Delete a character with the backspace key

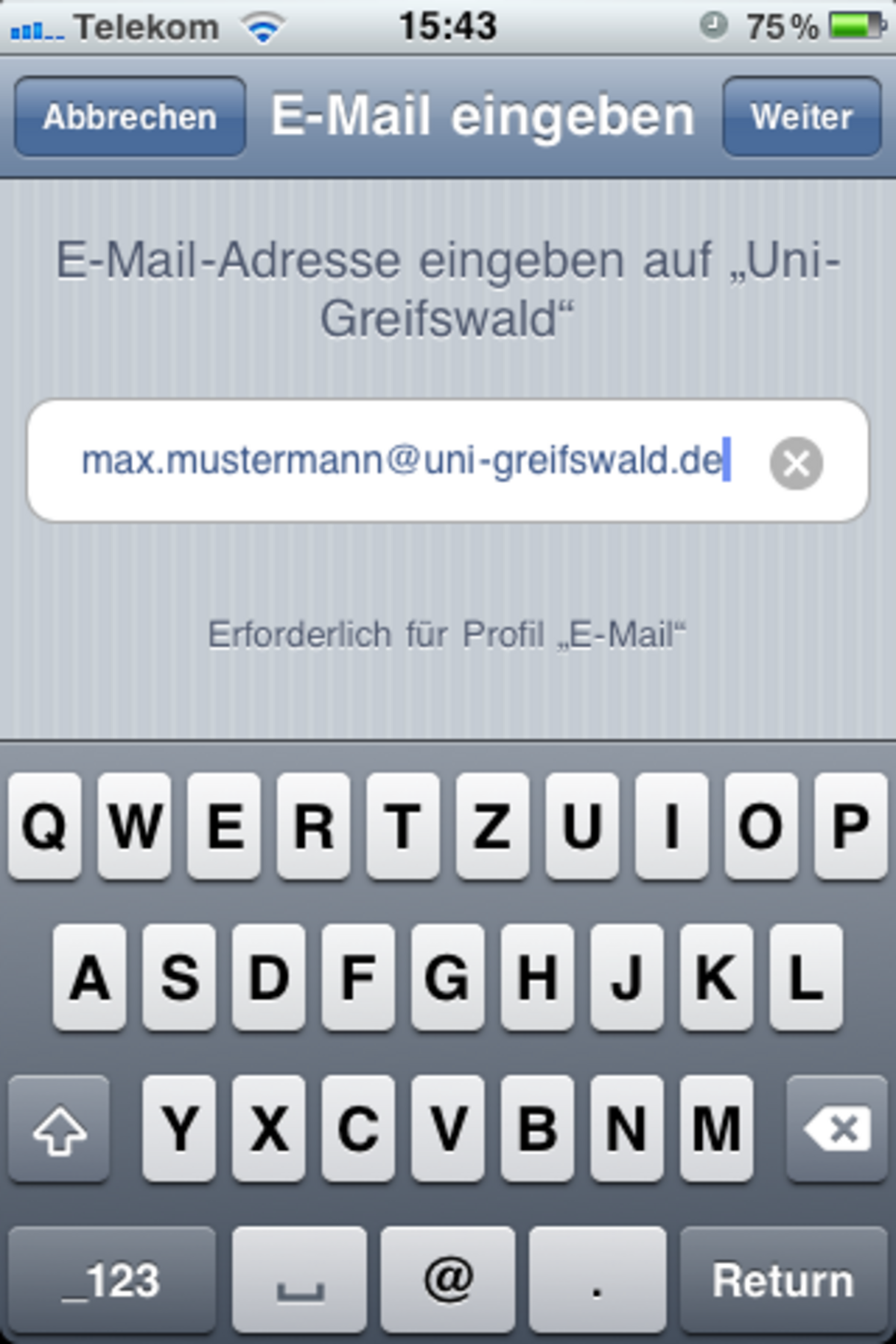click(x=836, y=1128)
